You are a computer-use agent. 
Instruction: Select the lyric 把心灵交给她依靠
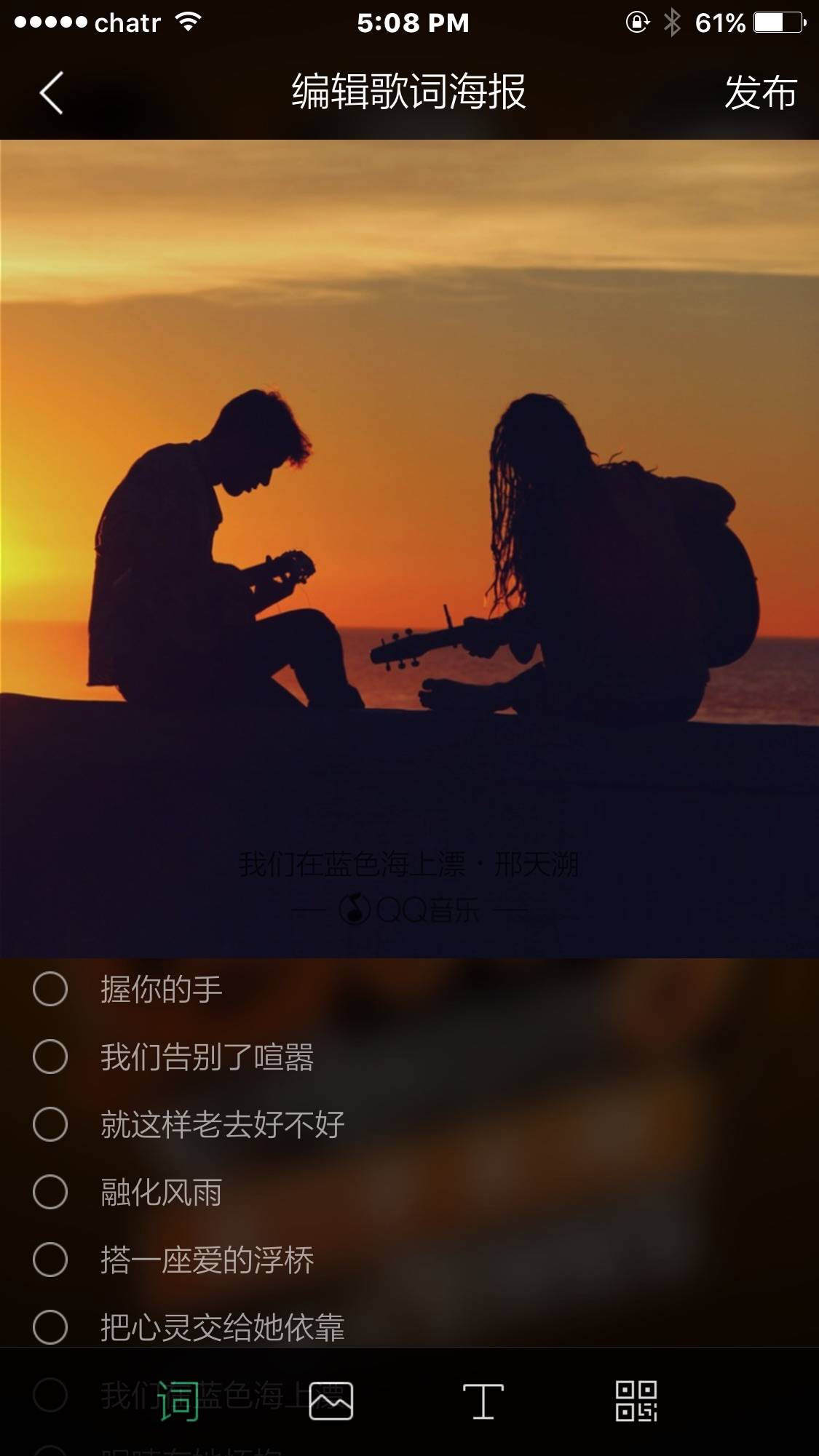click(x=50, y=1327)
